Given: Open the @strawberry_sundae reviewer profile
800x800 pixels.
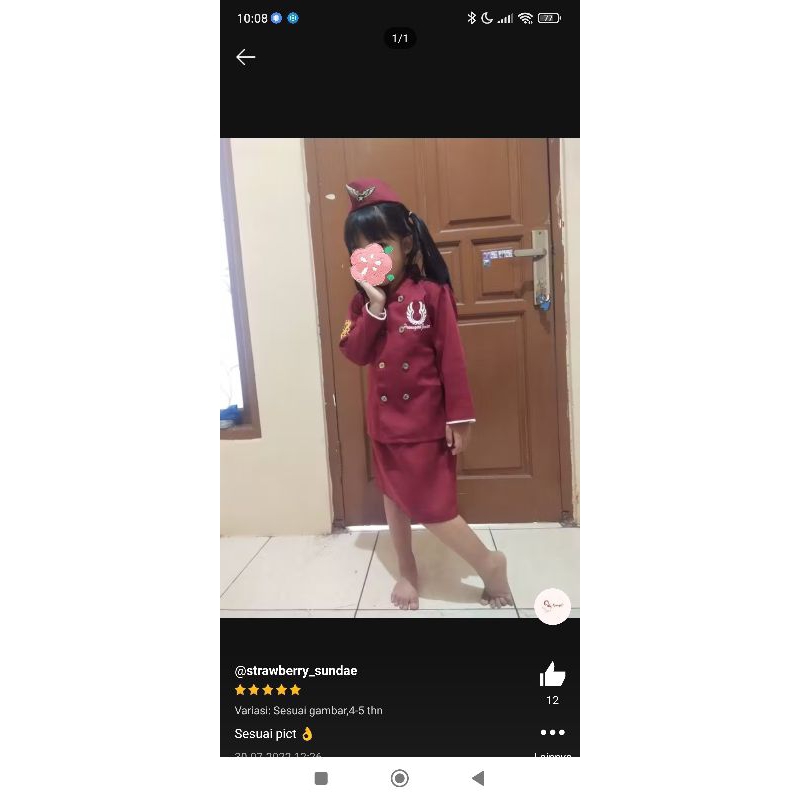Looking at the screenshot, I should click(295, 671).
